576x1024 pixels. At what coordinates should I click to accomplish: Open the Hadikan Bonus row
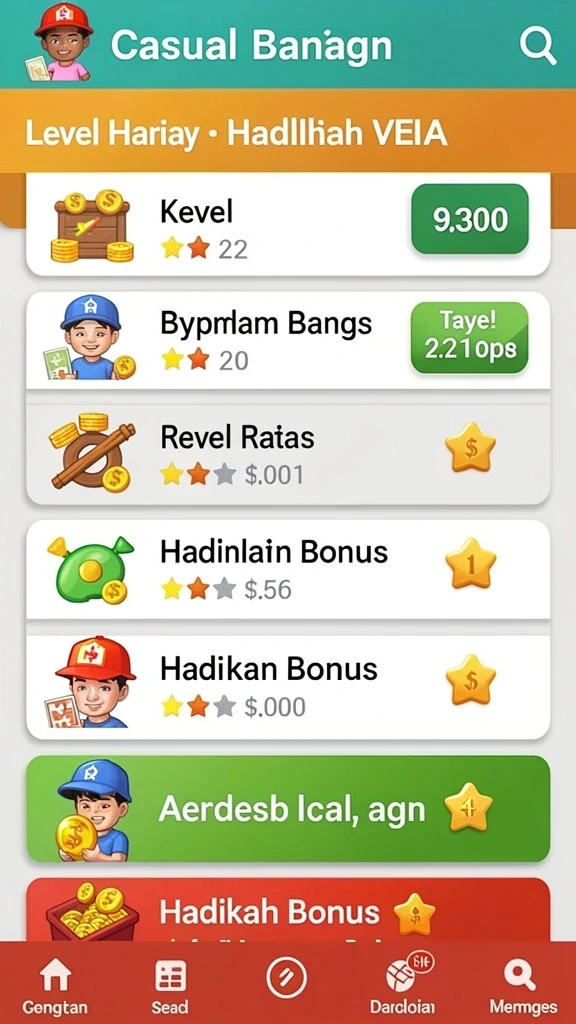(x=288, y=686)
